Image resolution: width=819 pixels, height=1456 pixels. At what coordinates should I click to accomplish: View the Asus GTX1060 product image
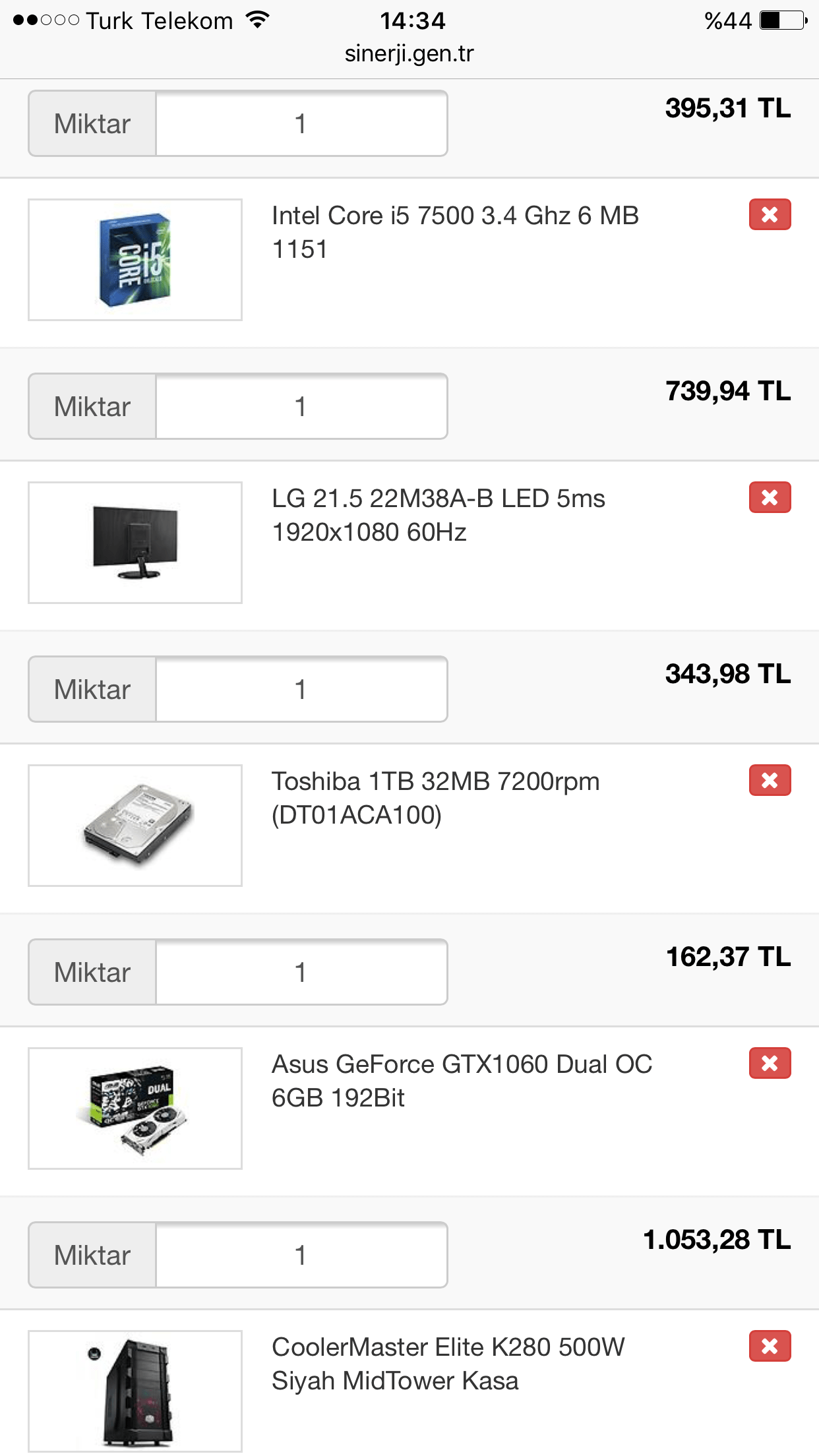point(135,1108)
